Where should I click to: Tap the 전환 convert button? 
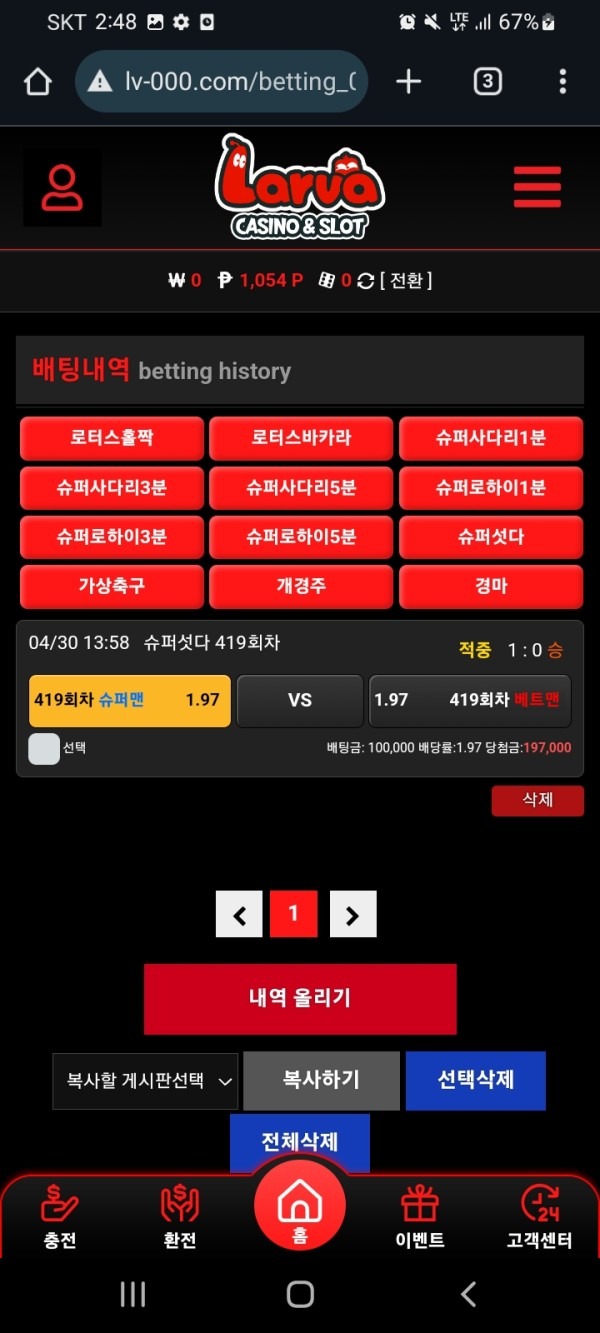pyautogui.click(x=405, y=281)
